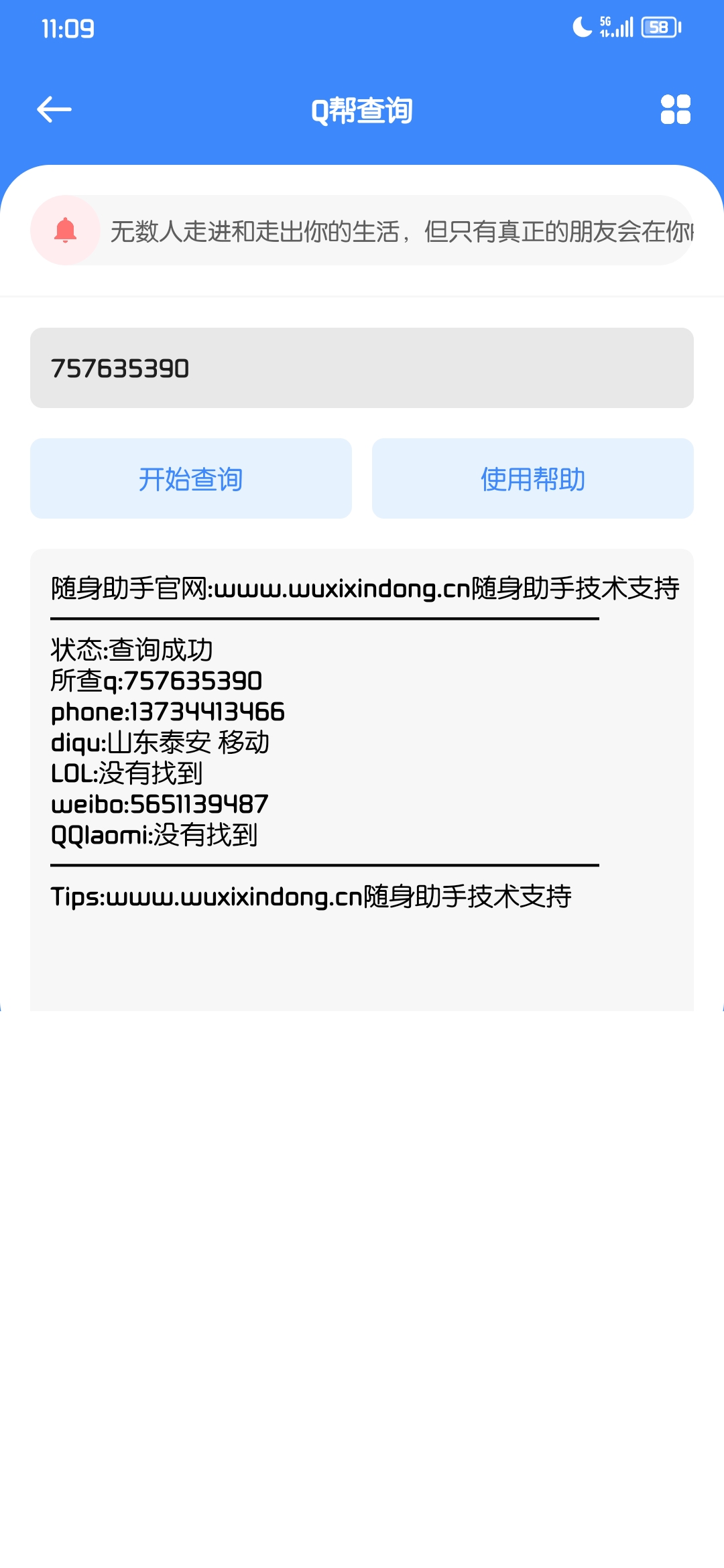Open the four-square grid menu icon
Screen dimensions: 724x1568
[x=675, y=109]
